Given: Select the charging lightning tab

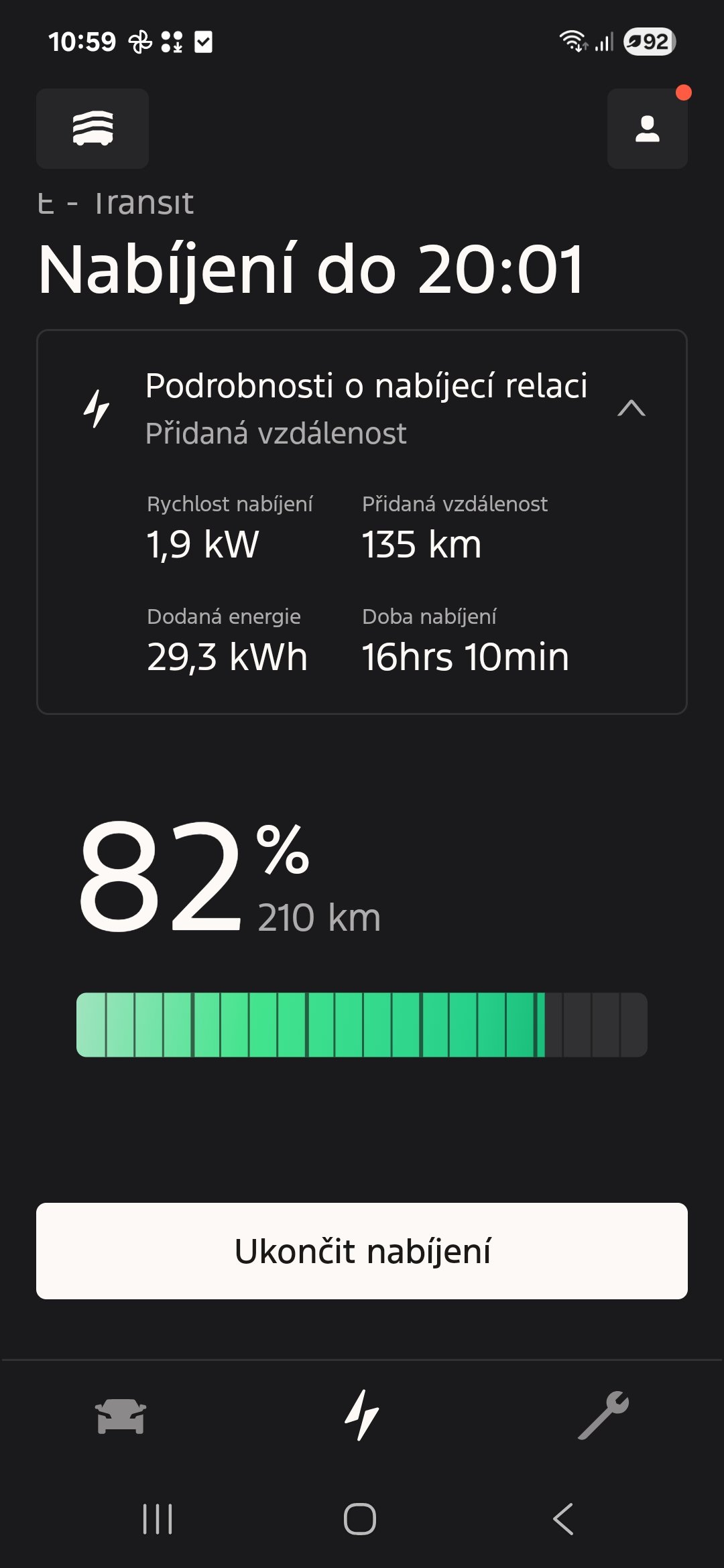Looking at the screenshot, I should 362,1415.
